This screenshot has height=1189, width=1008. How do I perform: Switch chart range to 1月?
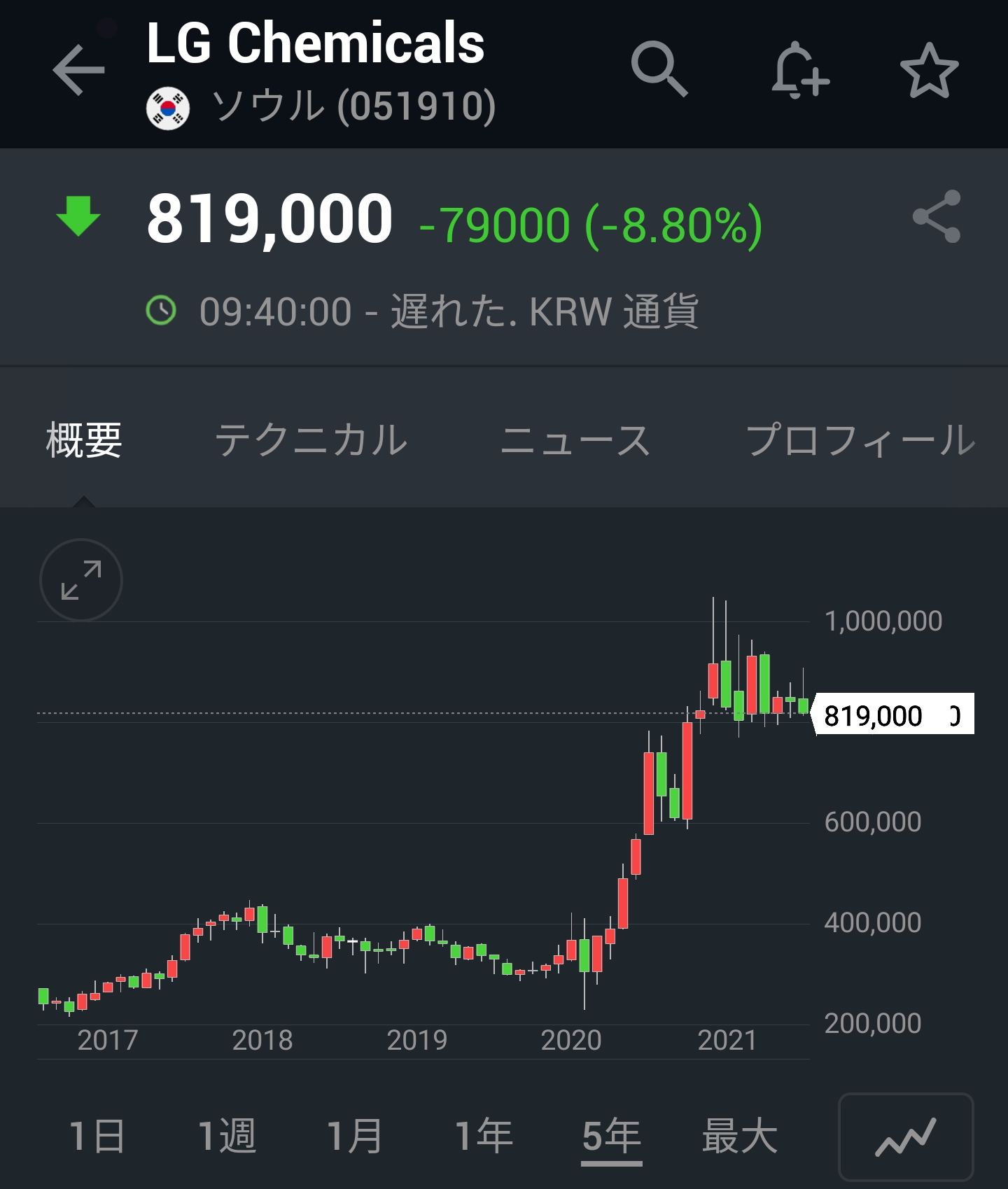(356, 1135)
